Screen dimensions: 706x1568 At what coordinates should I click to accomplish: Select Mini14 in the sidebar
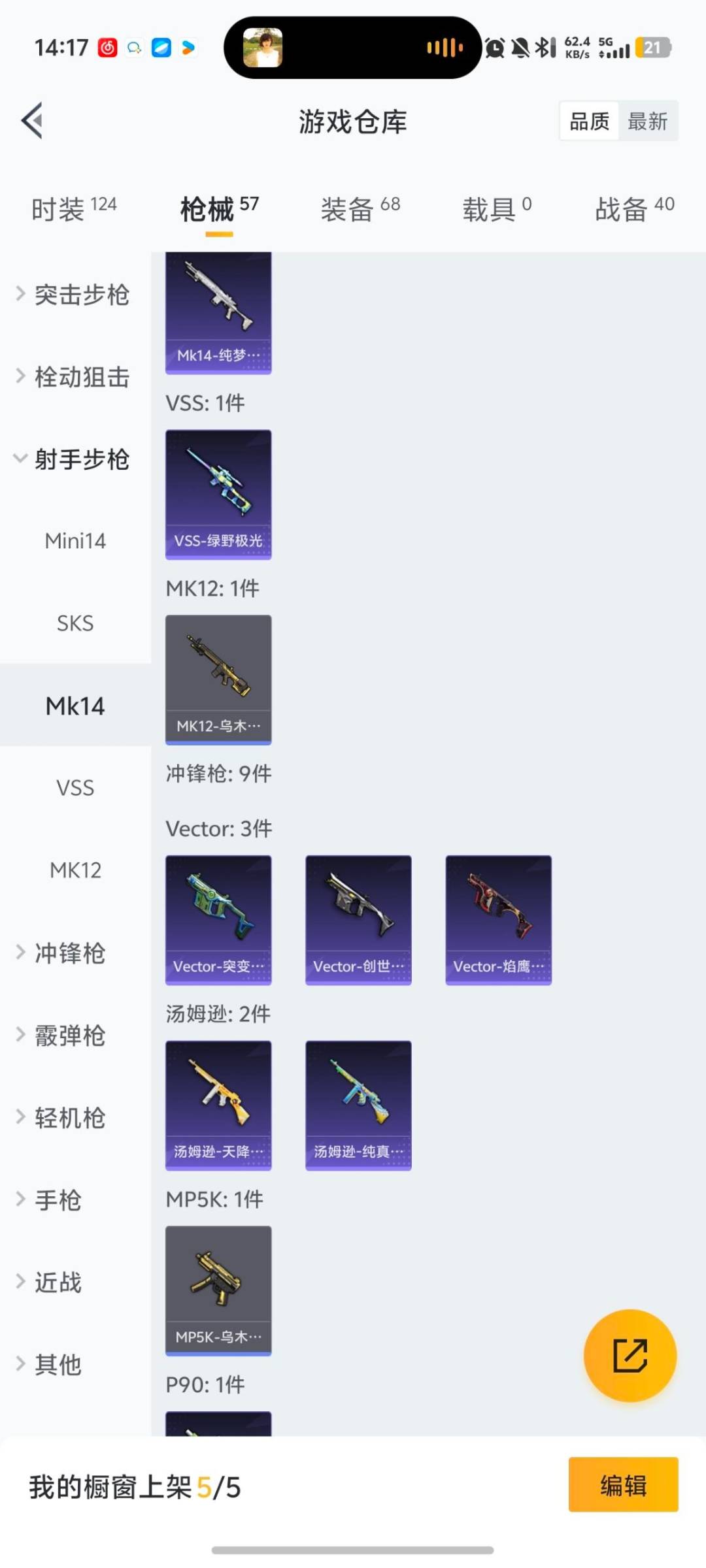click(75, 541)
